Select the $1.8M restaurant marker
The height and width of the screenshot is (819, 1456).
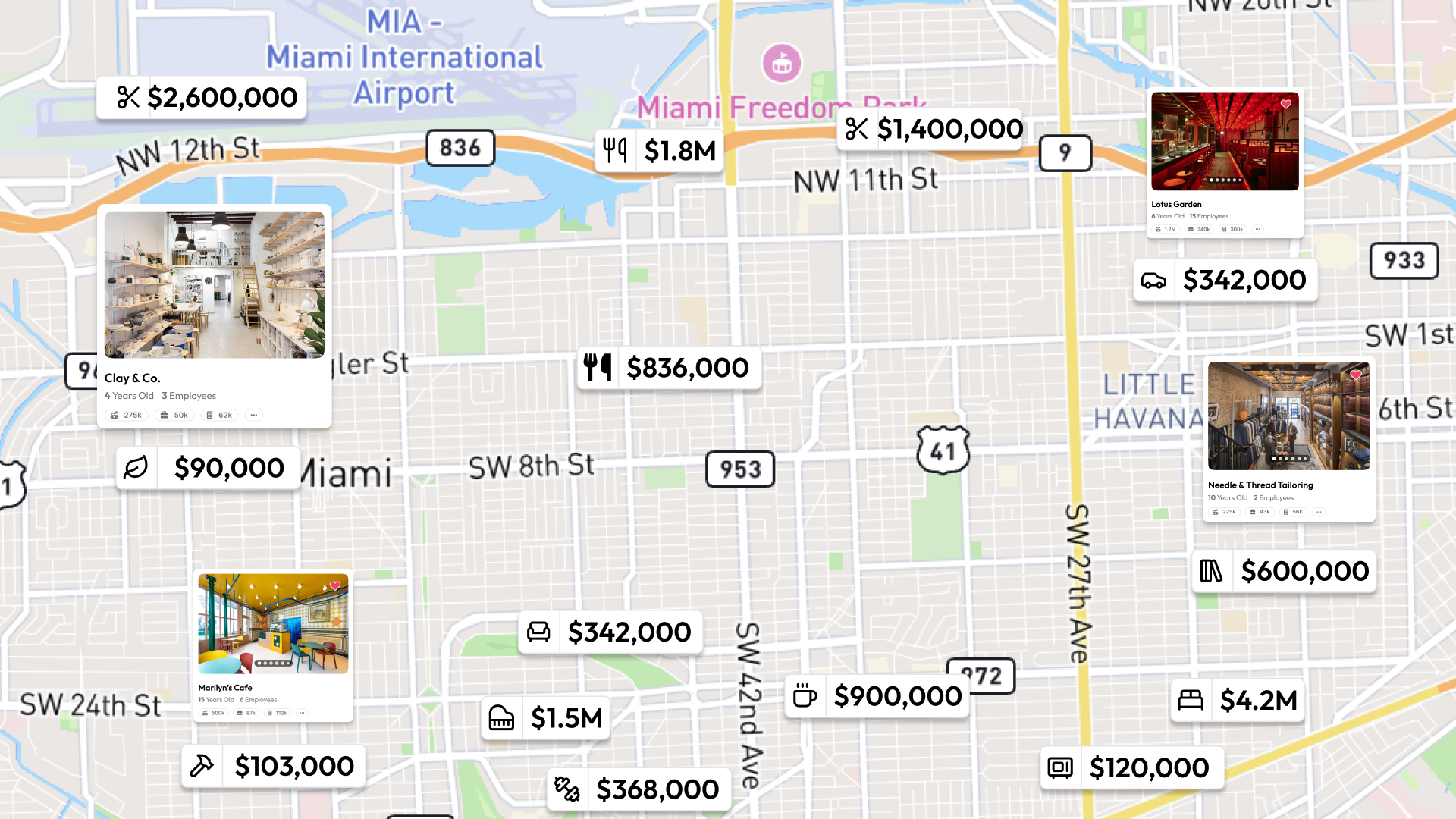pyautogui.click(x=659, y=151)
